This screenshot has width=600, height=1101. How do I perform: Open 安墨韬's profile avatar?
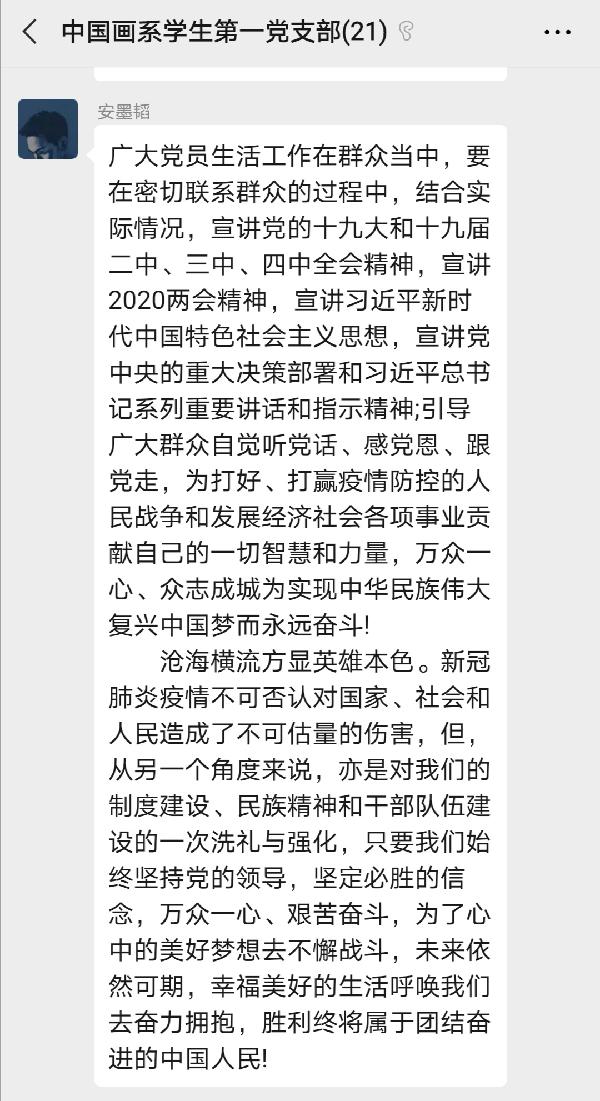click(48, 129)
